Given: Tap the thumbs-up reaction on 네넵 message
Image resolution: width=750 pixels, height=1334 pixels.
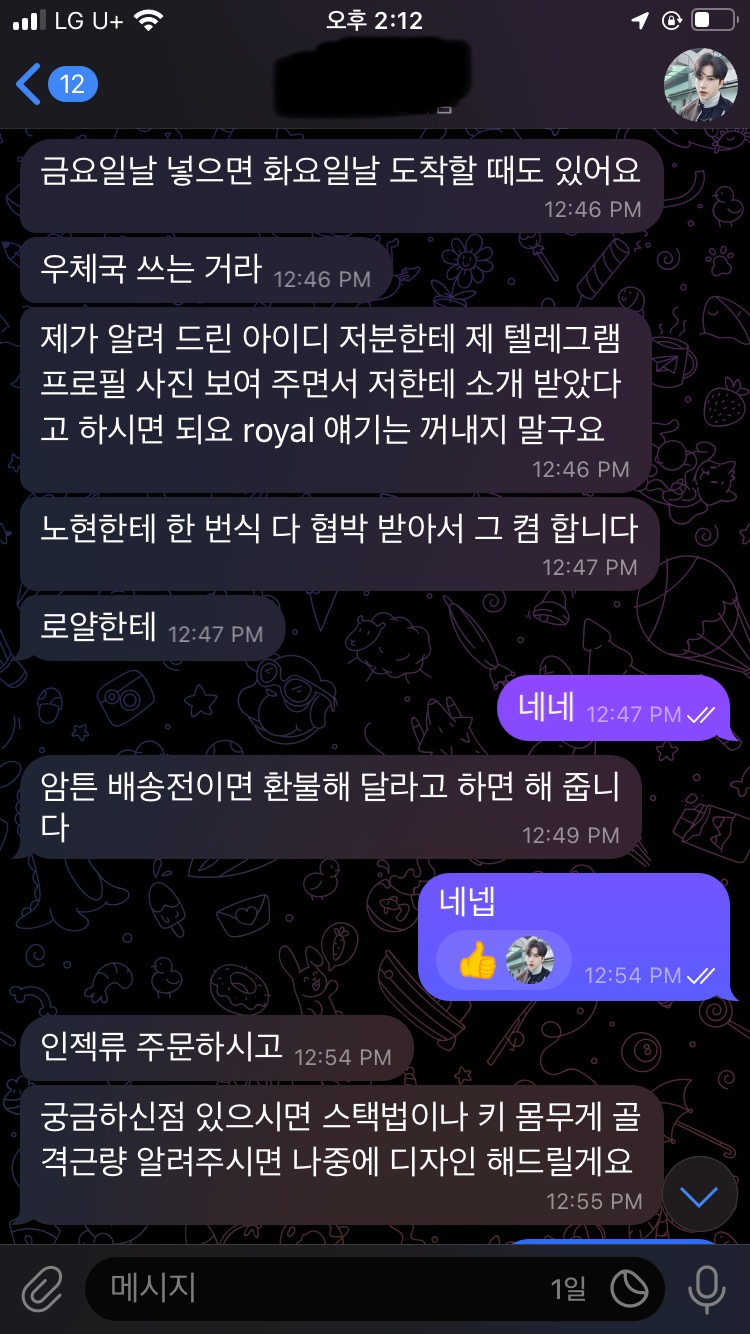Looking at the screenshot, I should coord(478,962).
